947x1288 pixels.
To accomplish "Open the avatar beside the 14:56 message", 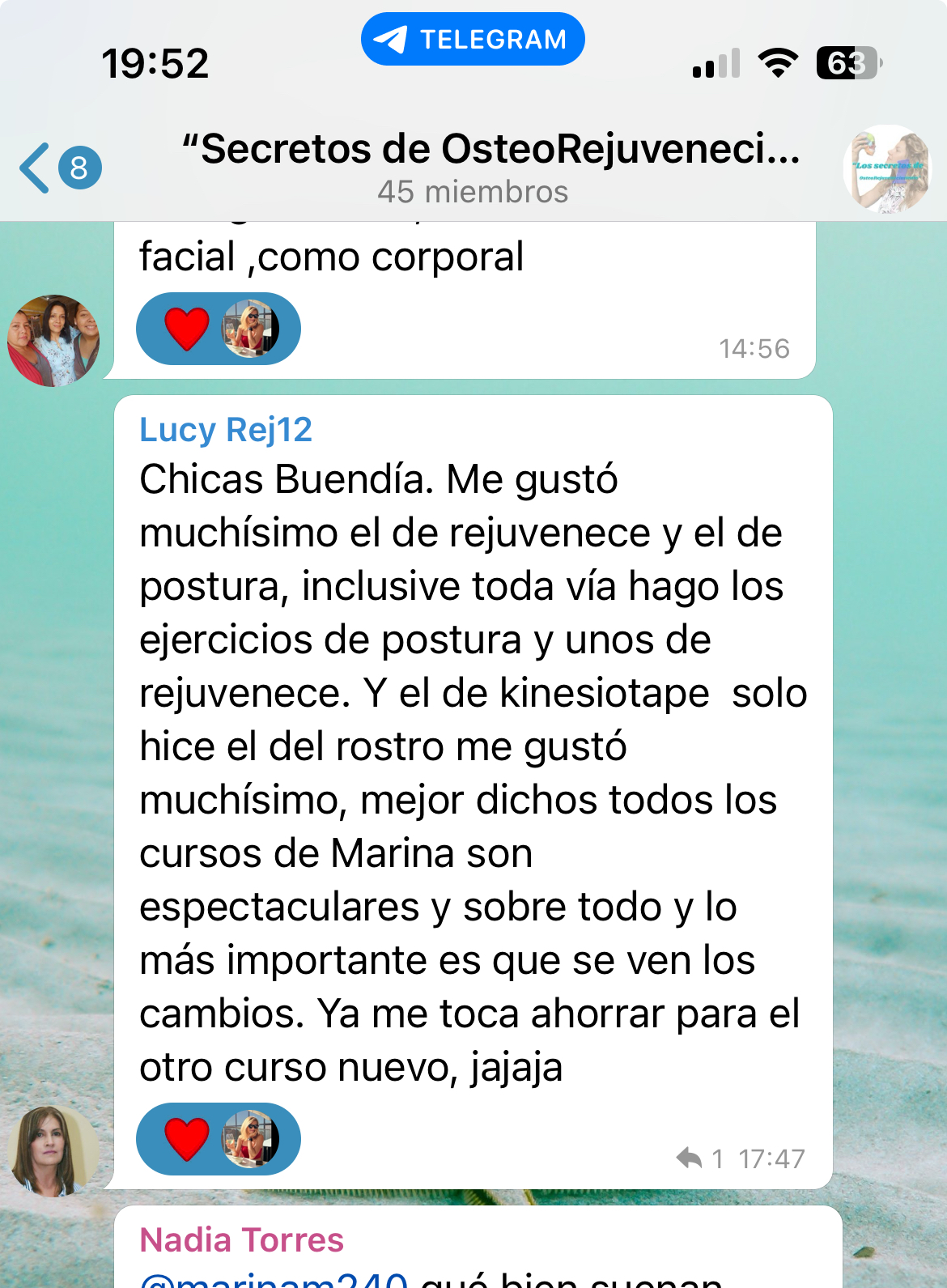I will point(53,340).
